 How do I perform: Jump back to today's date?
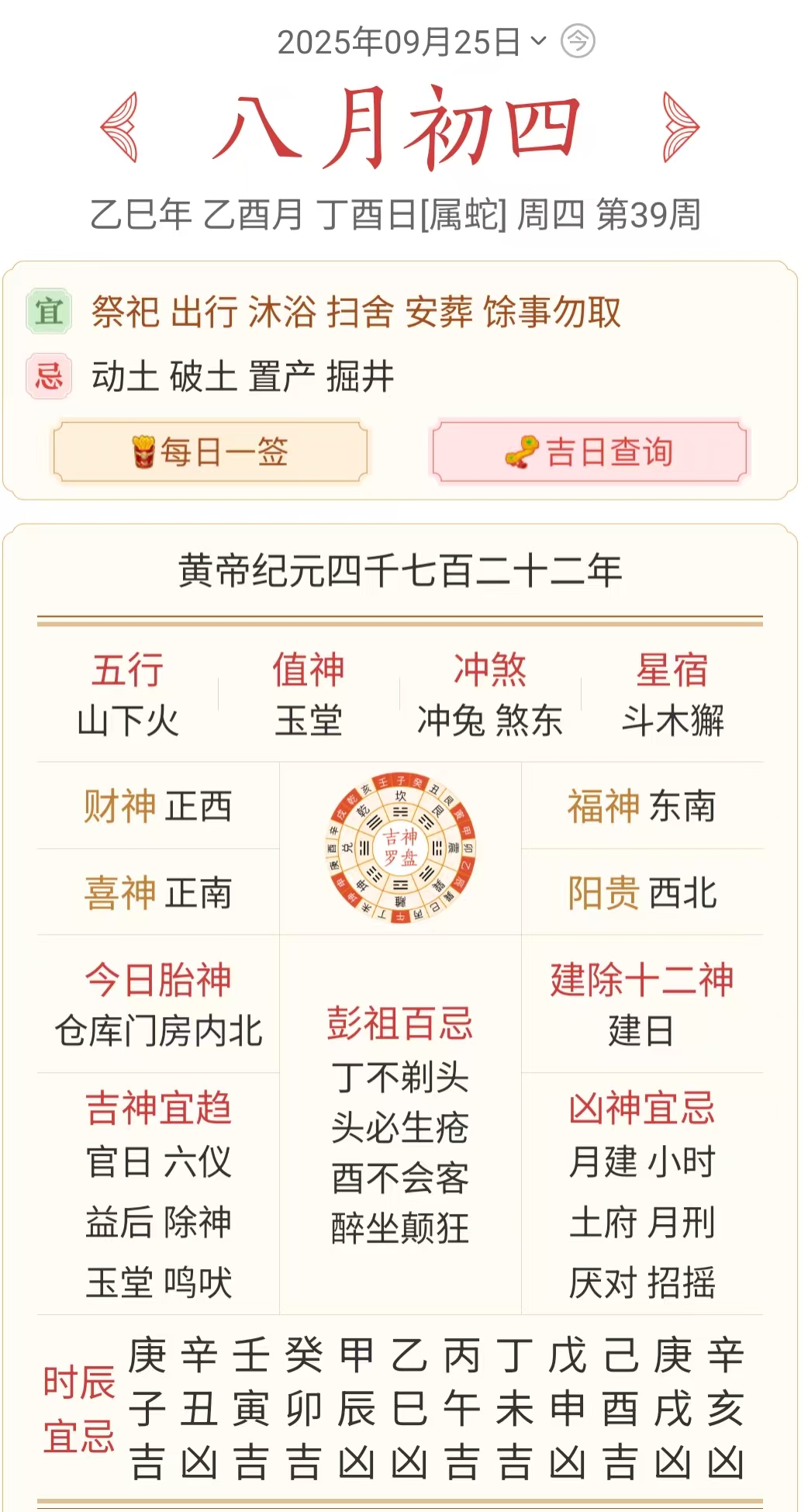coord(578,41)
